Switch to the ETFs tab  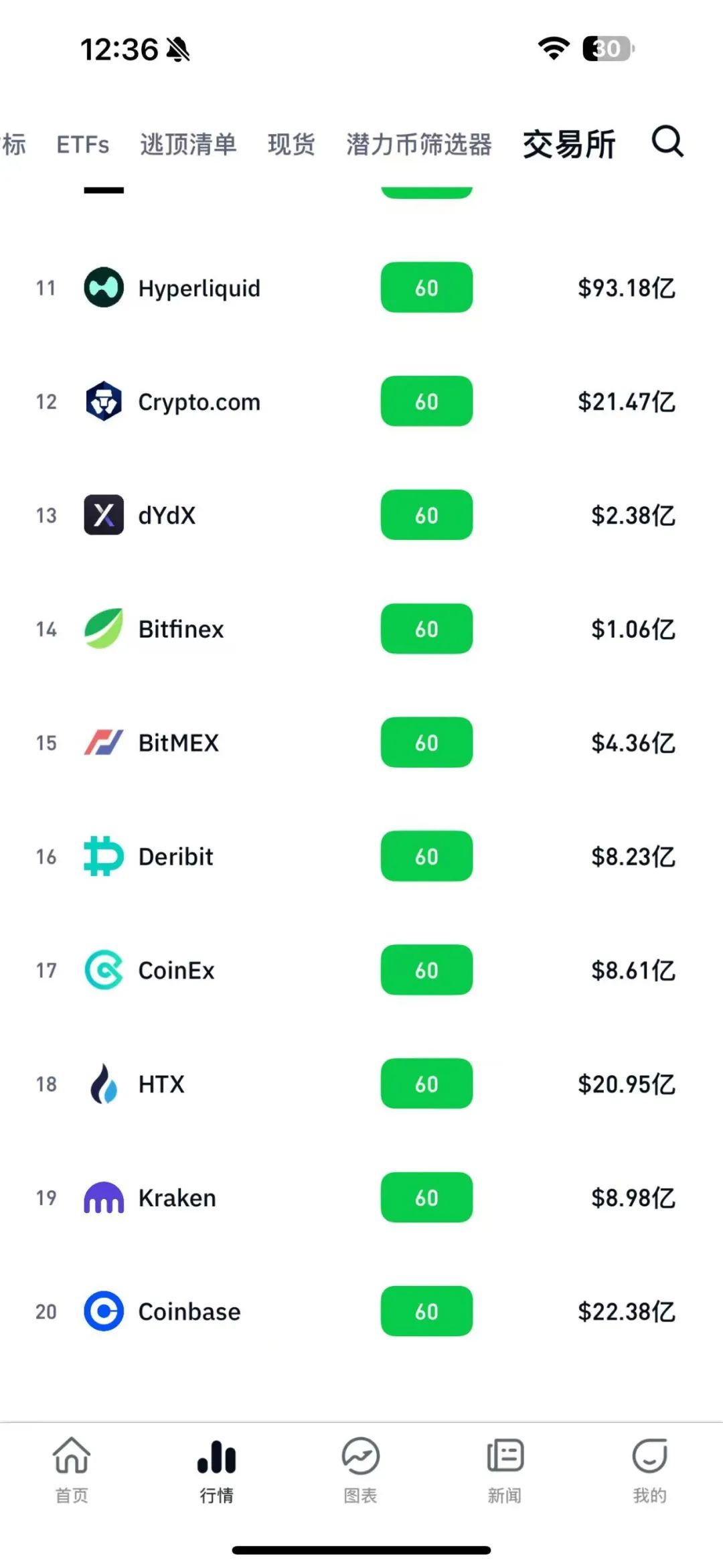point(82,145)
